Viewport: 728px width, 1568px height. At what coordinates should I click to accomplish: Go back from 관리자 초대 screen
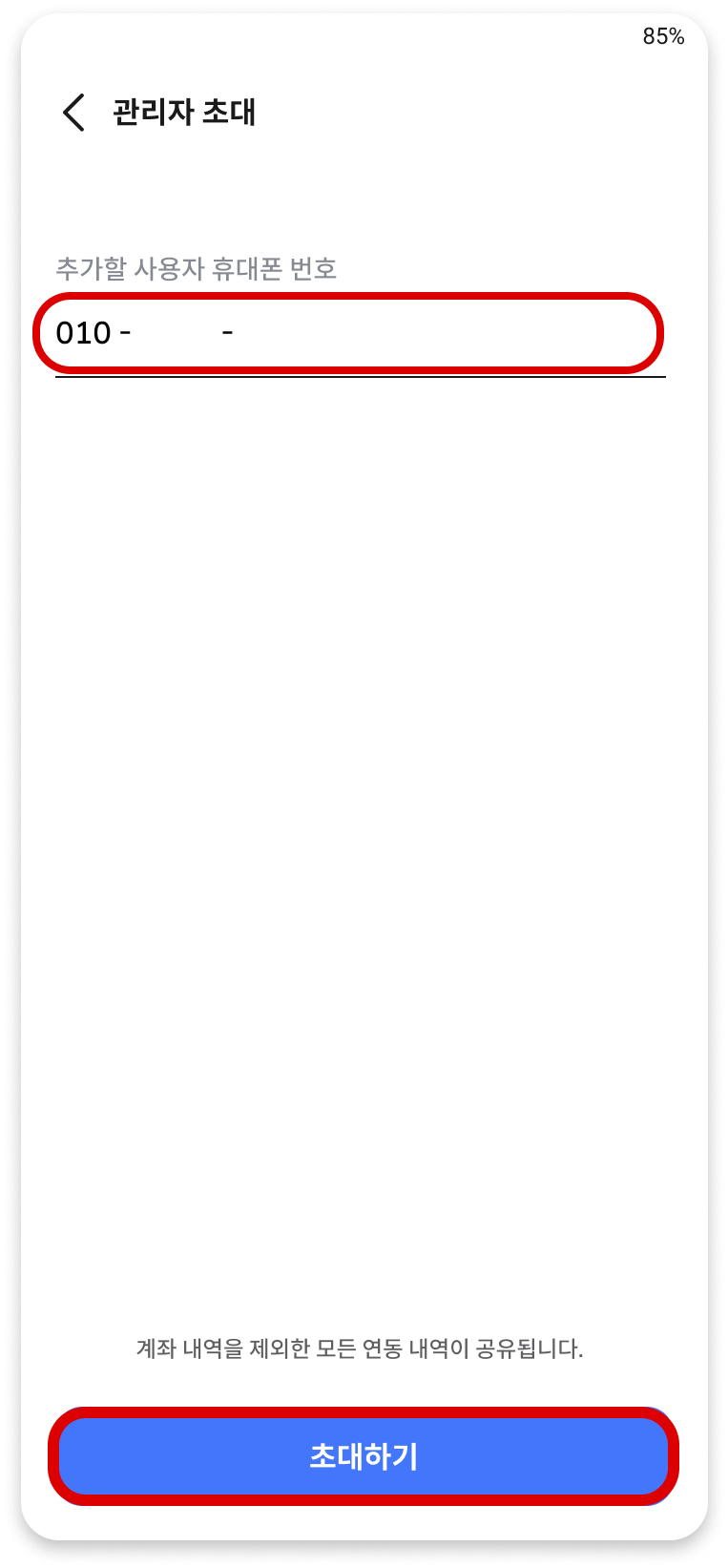click(x=73, y=113)
